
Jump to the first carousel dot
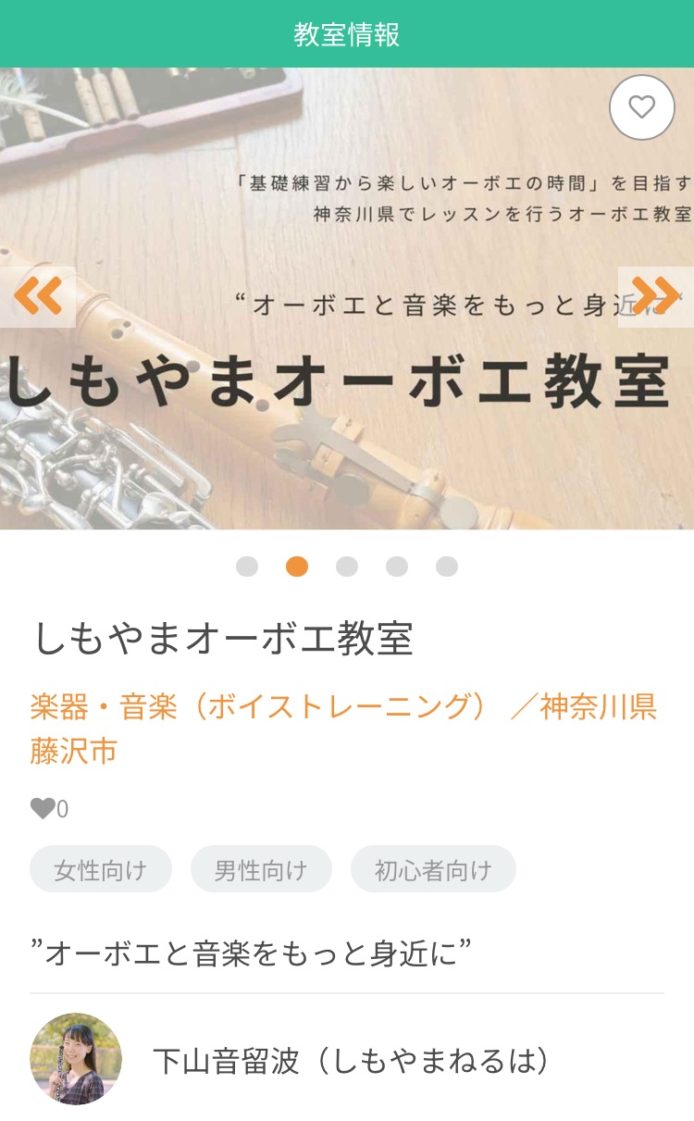(247, 567)
